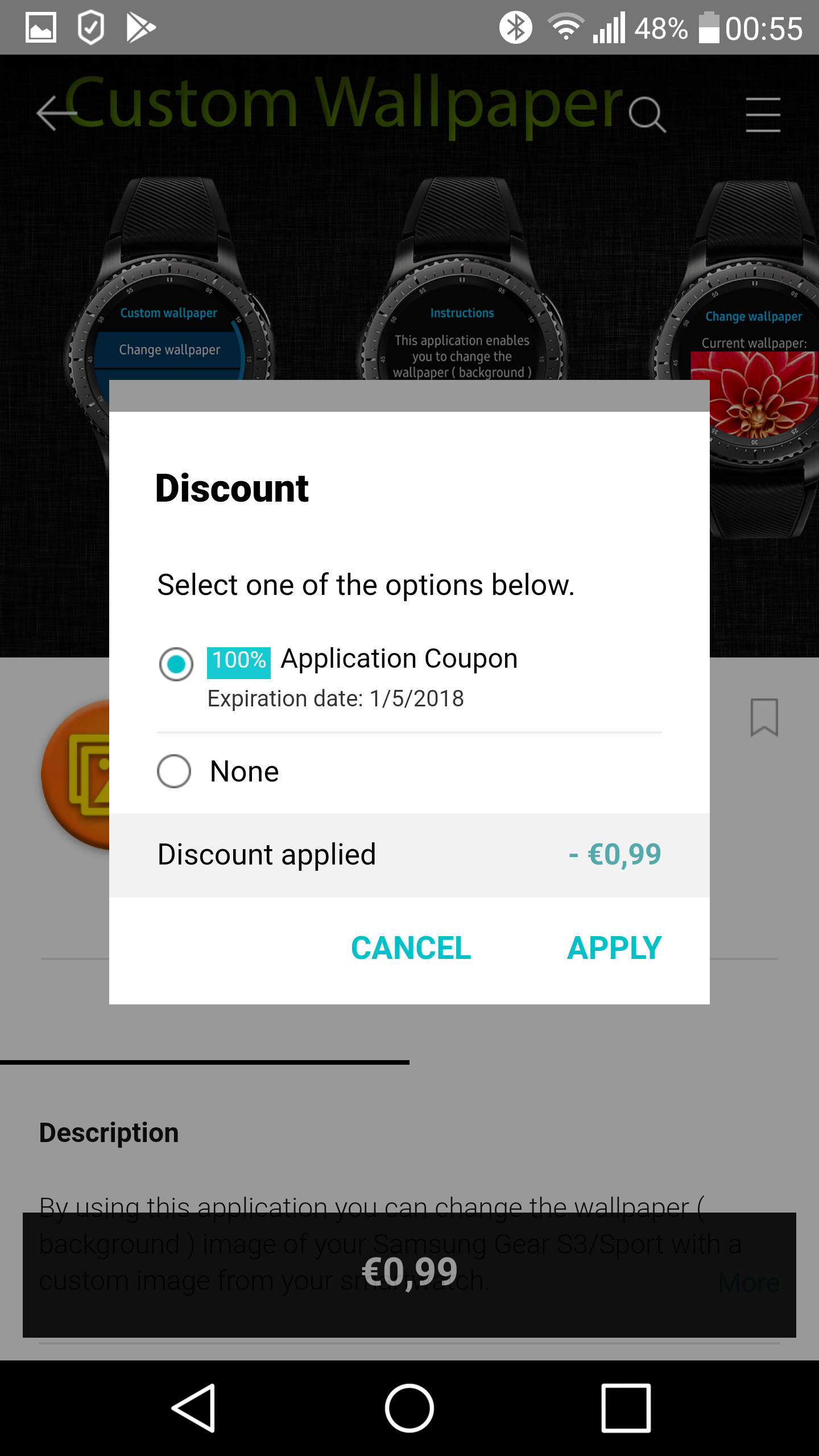Apply the selected discount
819x1456 pixels.
coord(614,948)
